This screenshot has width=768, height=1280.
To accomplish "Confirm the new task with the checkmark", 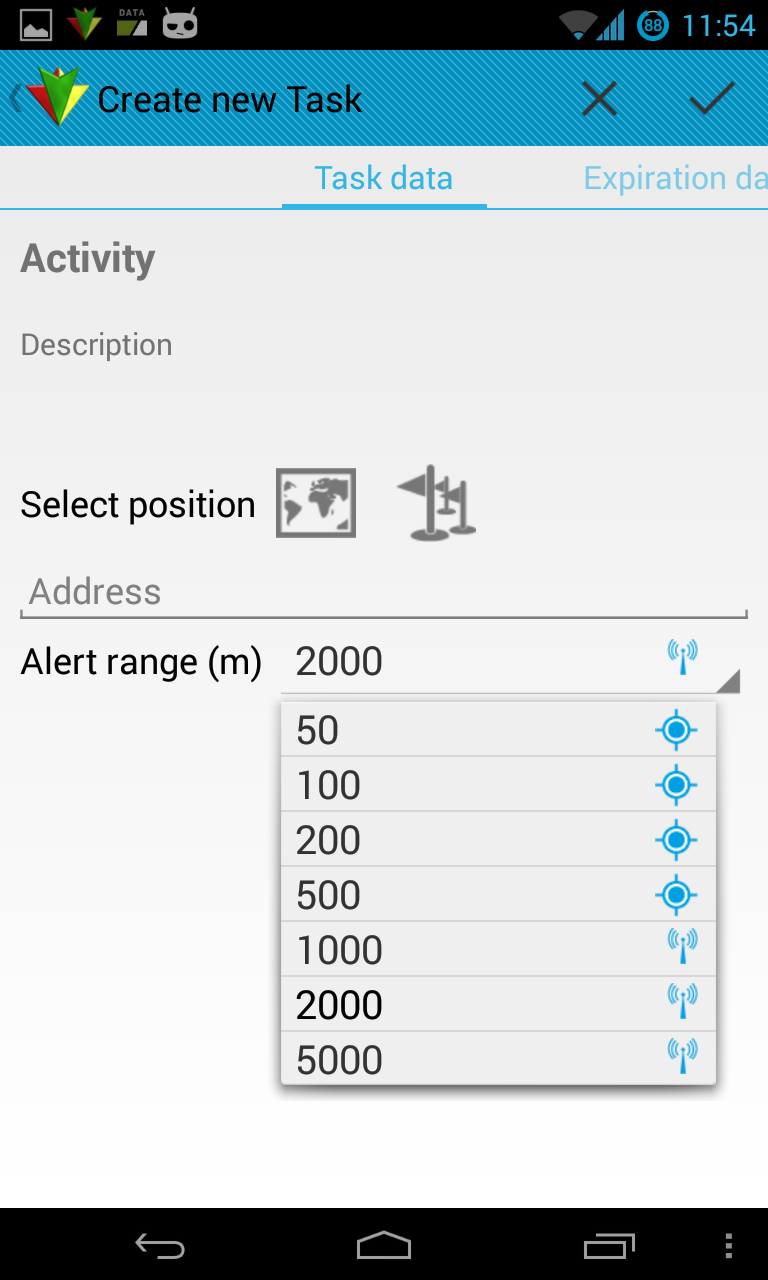I will click(x=712, y=99).
